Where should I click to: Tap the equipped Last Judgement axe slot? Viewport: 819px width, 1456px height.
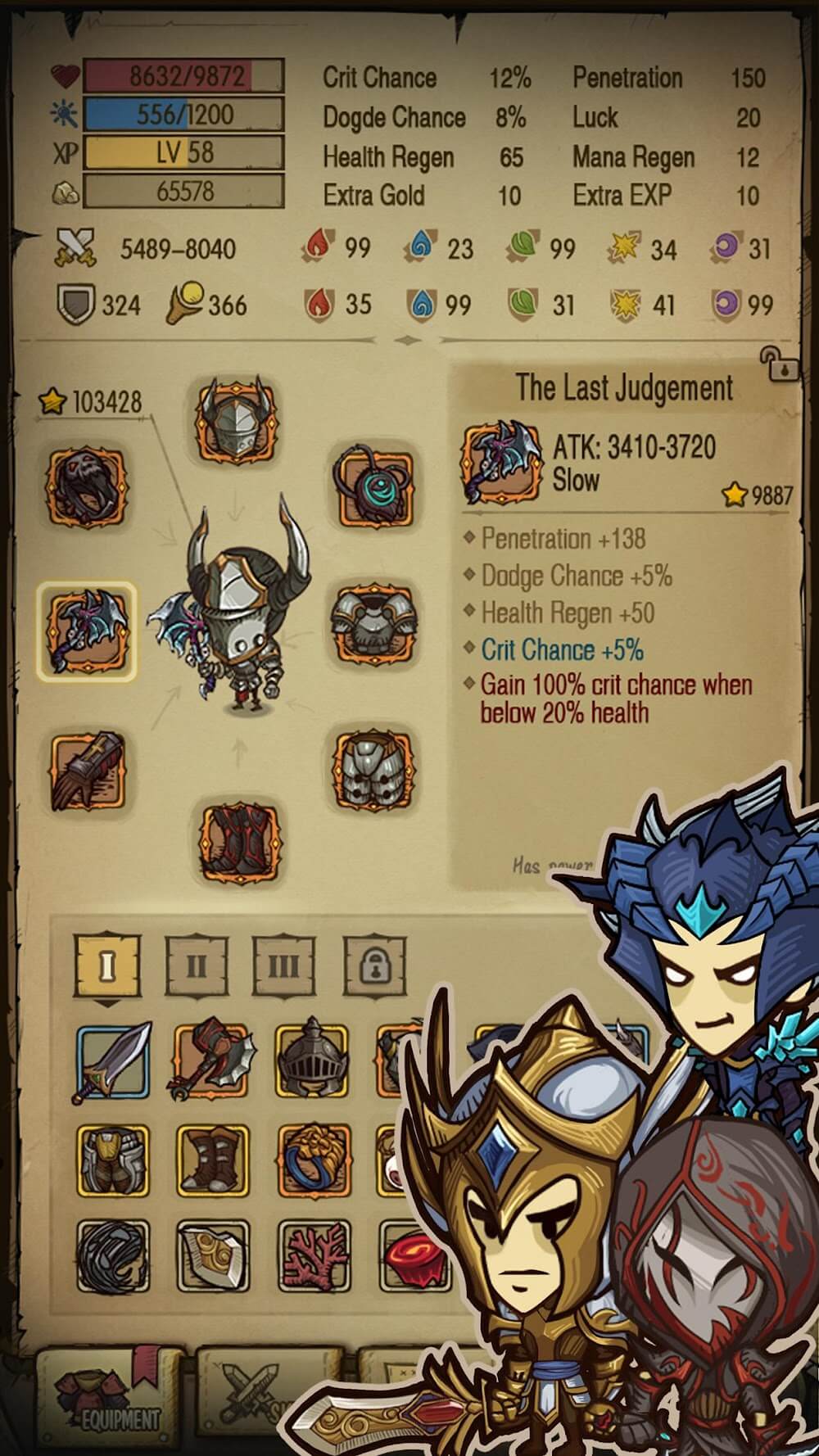(x=87, y=631)
